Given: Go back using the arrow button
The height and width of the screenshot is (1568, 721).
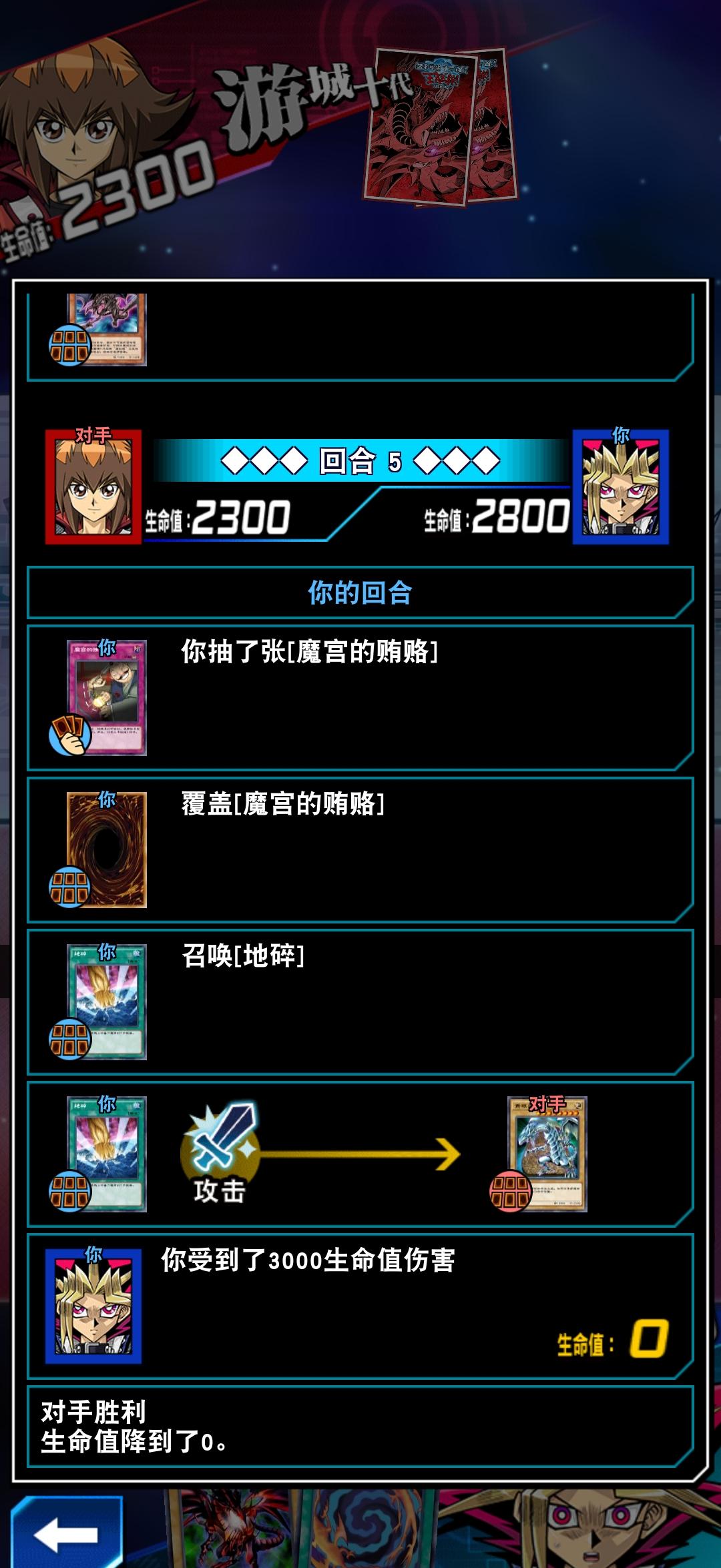Looking at the screenshot, I should coord(65,1534).
